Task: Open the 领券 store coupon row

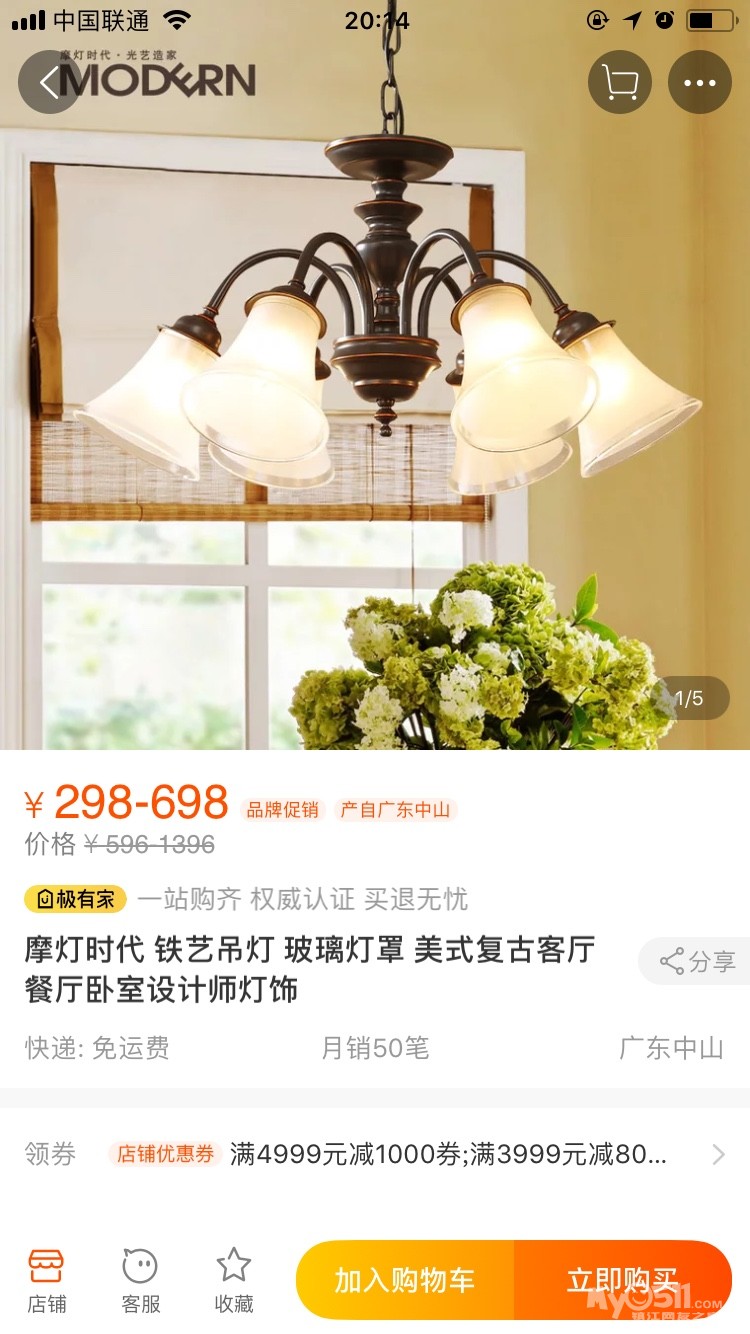Action: 375,1155
